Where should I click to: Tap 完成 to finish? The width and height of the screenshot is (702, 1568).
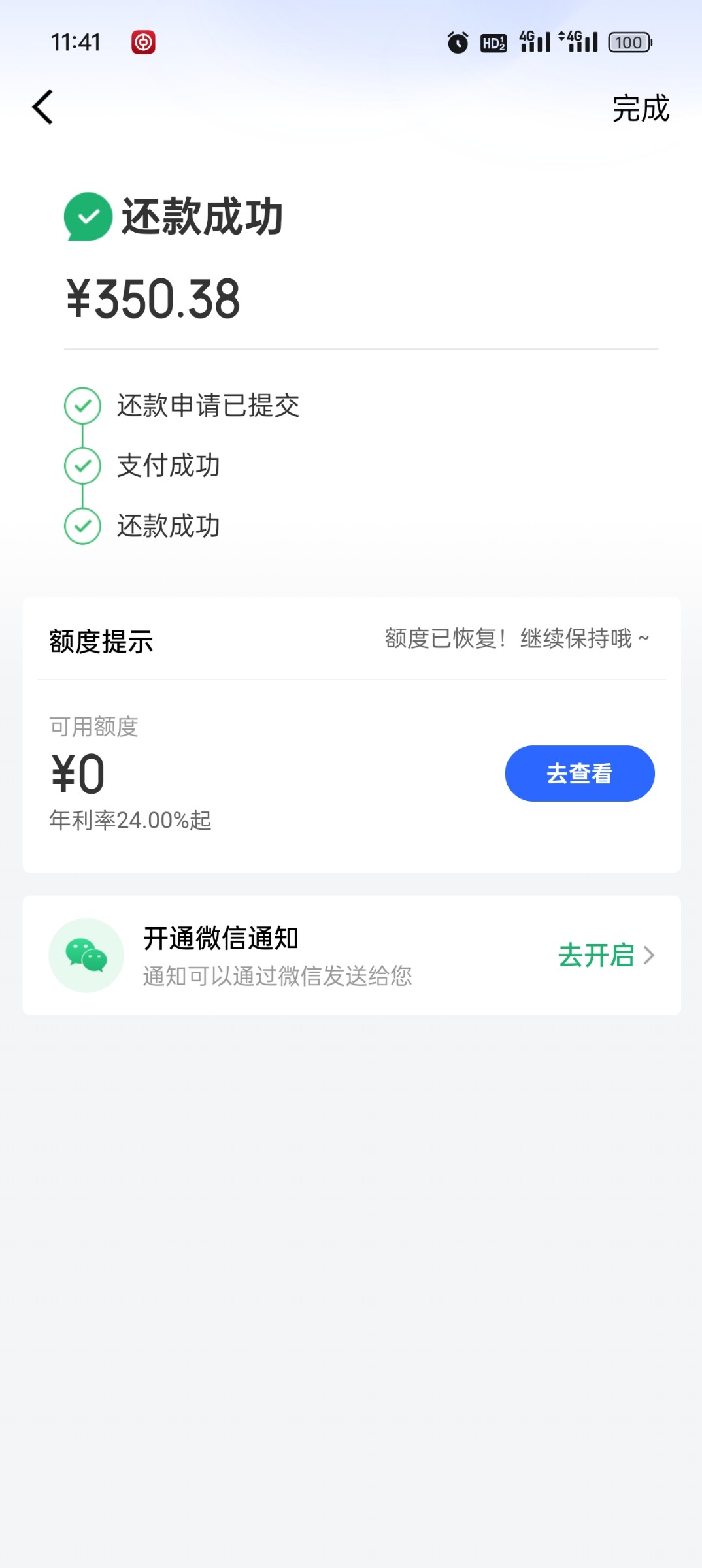pyautogui.click(x=641, y=108)
